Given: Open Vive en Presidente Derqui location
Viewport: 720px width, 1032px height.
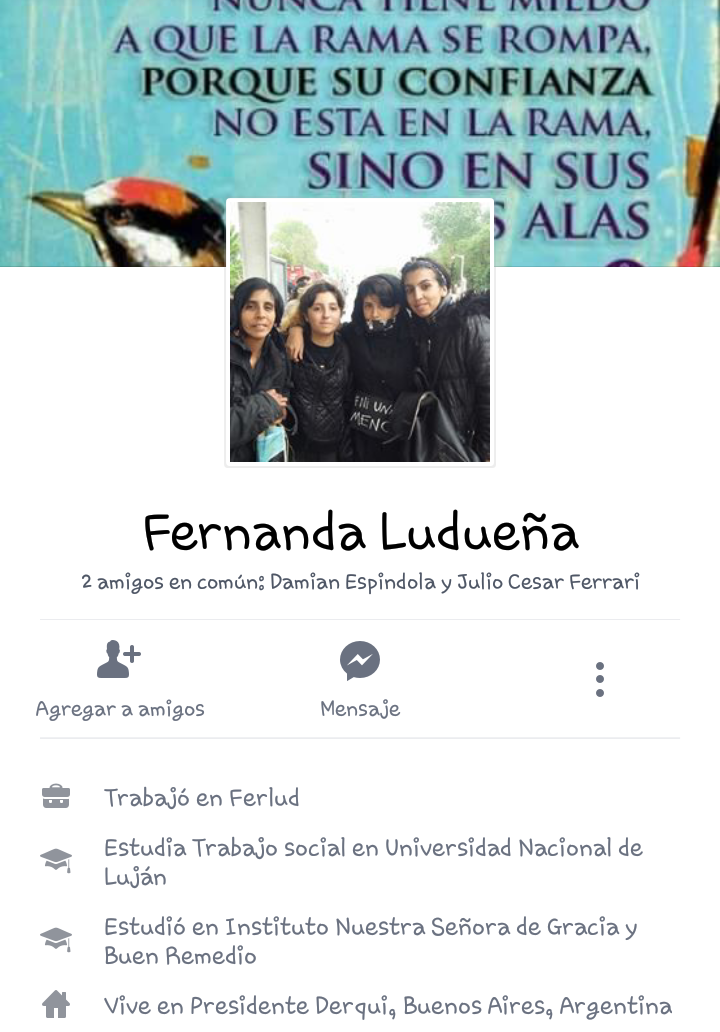Looking at the screenshot, I should (387, 1005).
